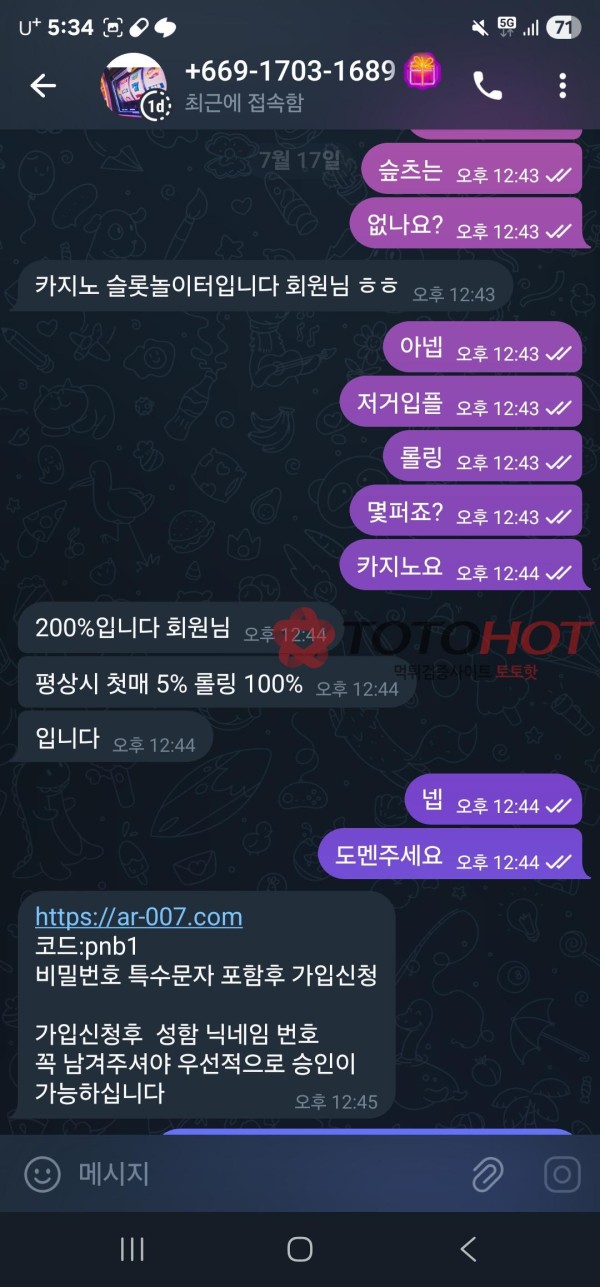Open the emoji picker
Viewport: 600px width, 1287px height.
coord(42,1174)
